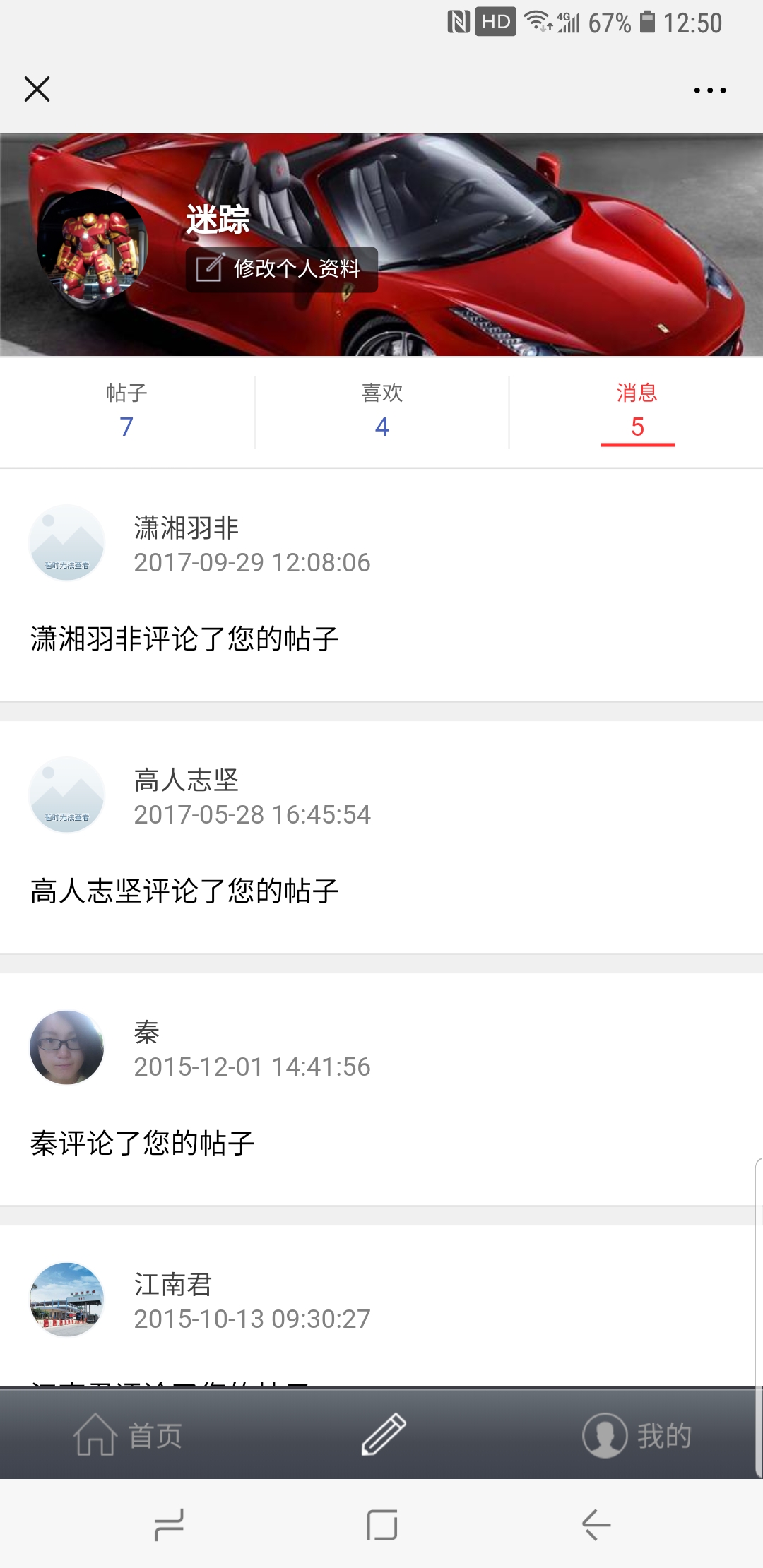Viewport: 763px width, 1568px height.
Task: Switch to the 喜欢 tab
Action: 381,411
